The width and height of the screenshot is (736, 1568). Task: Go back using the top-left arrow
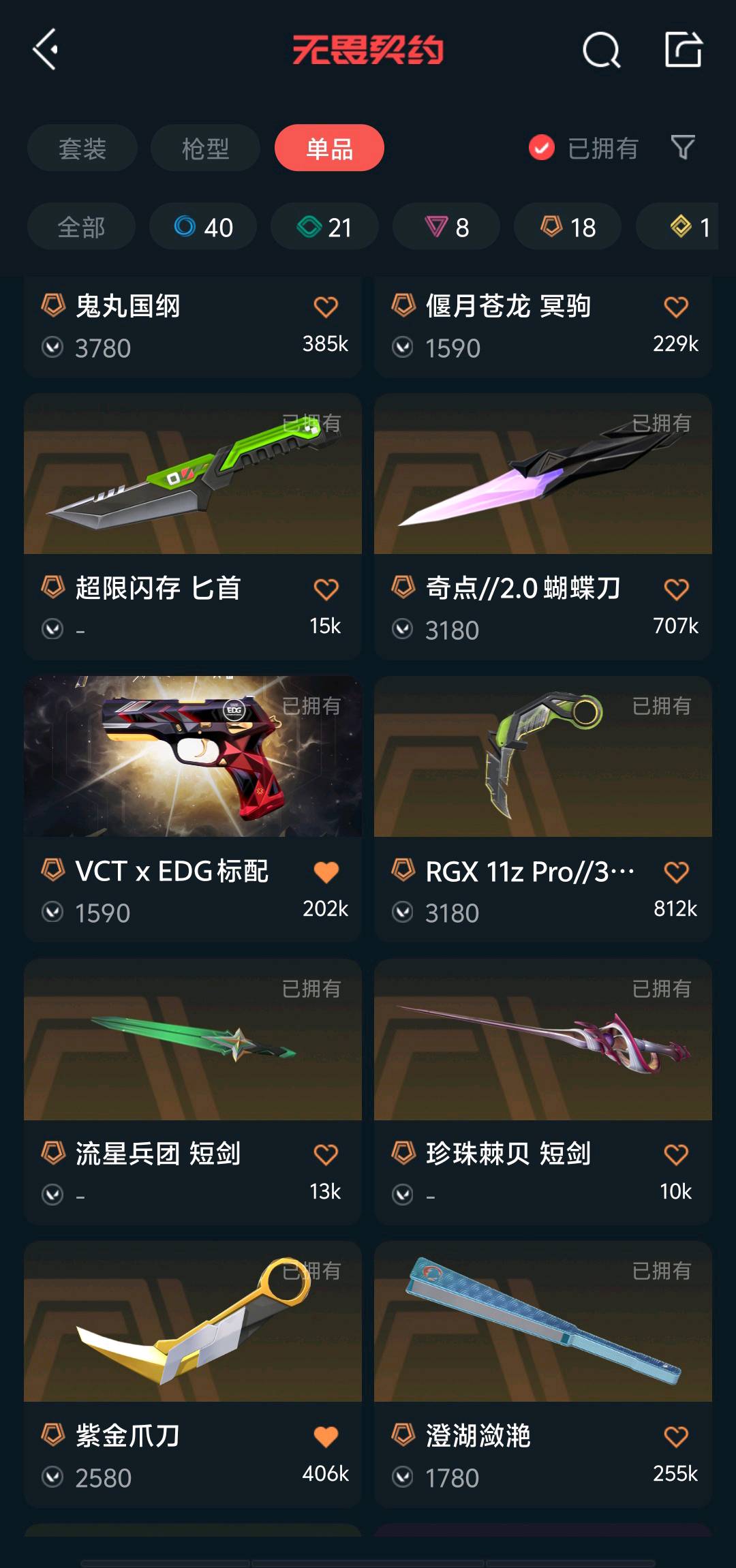46,50
